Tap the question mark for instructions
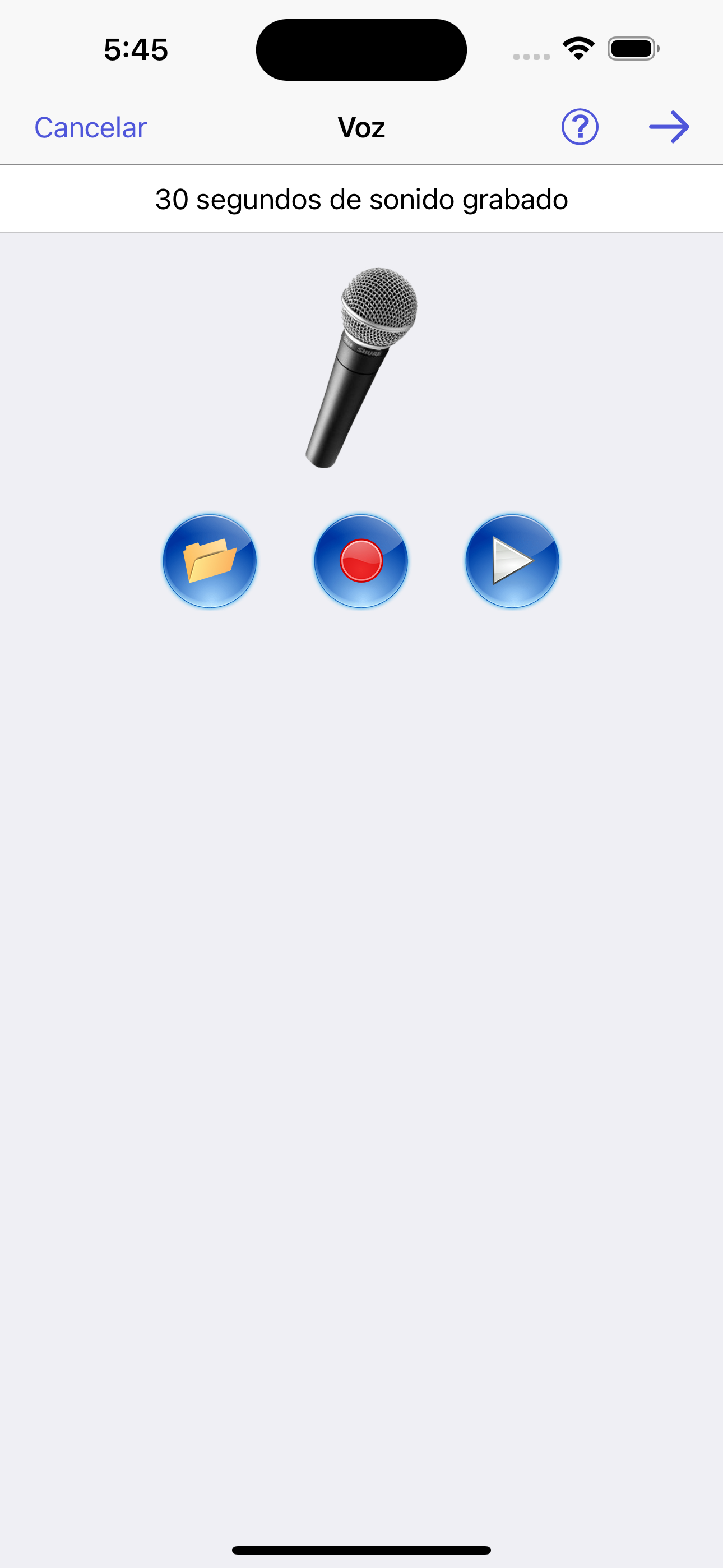The height and width of the screenshot is (1568, 723). click(x=580, y=127)
